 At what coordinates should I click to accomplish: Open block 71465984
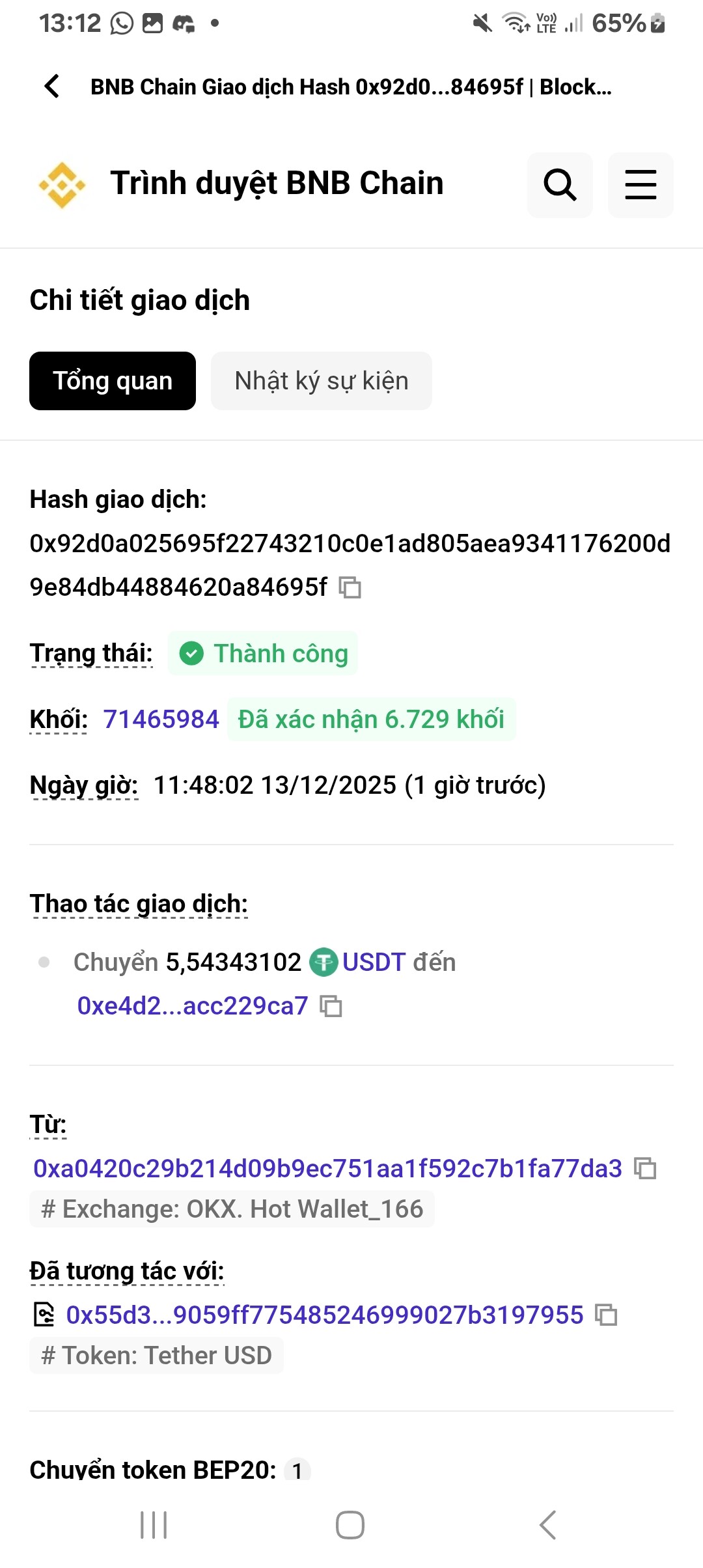(x=161, y=720)
